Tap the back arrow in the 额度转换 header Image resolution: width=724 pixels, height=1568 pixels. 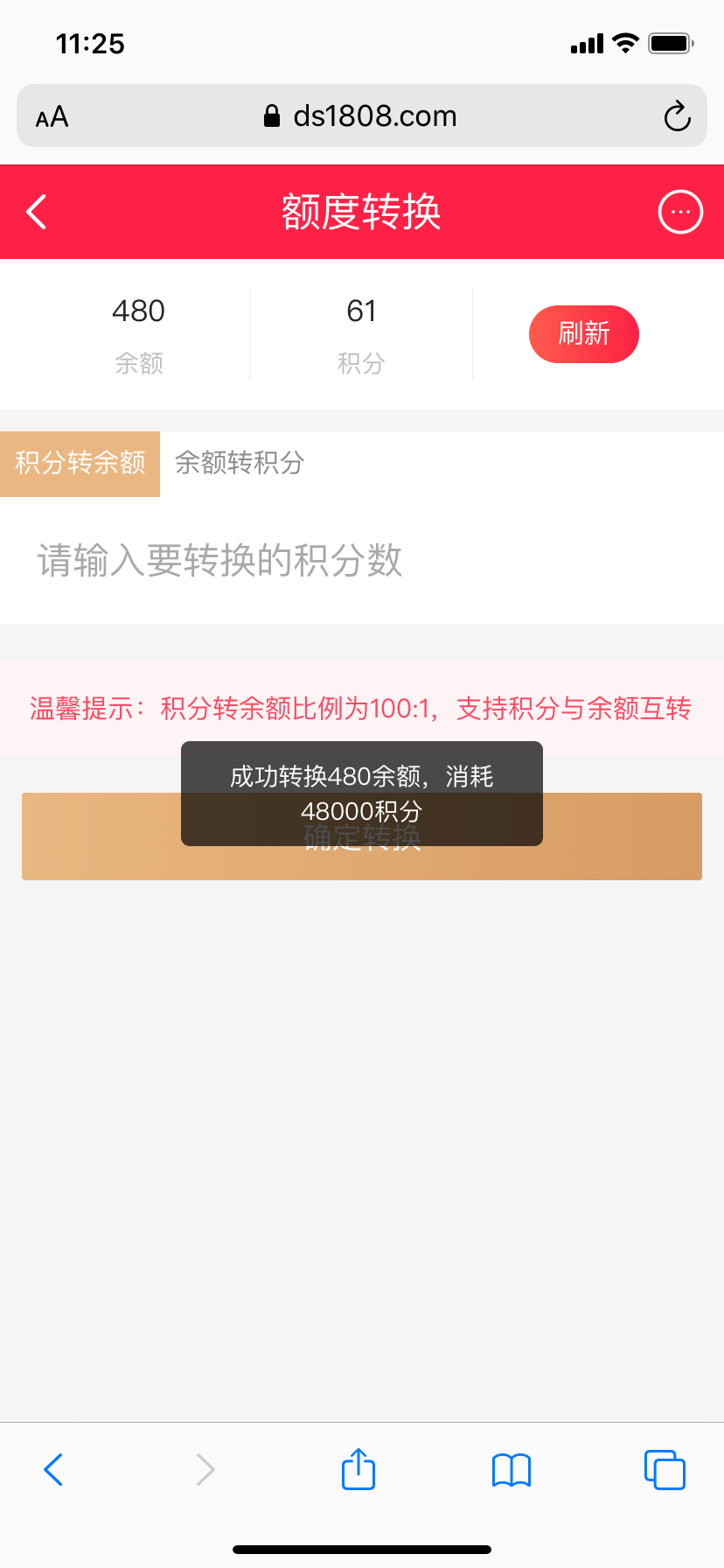35,212
